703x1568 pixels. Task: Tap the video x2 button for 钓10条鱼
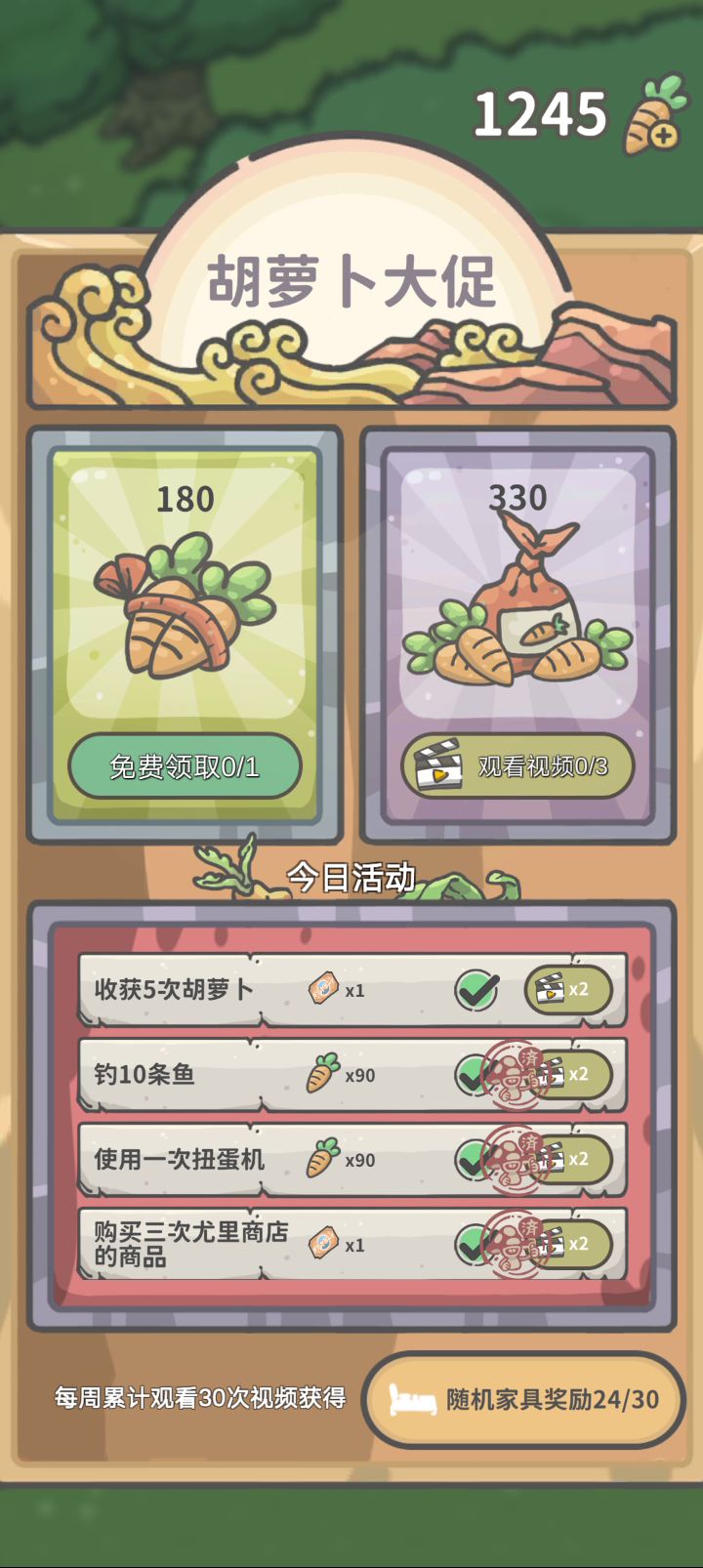[576, 1074]
